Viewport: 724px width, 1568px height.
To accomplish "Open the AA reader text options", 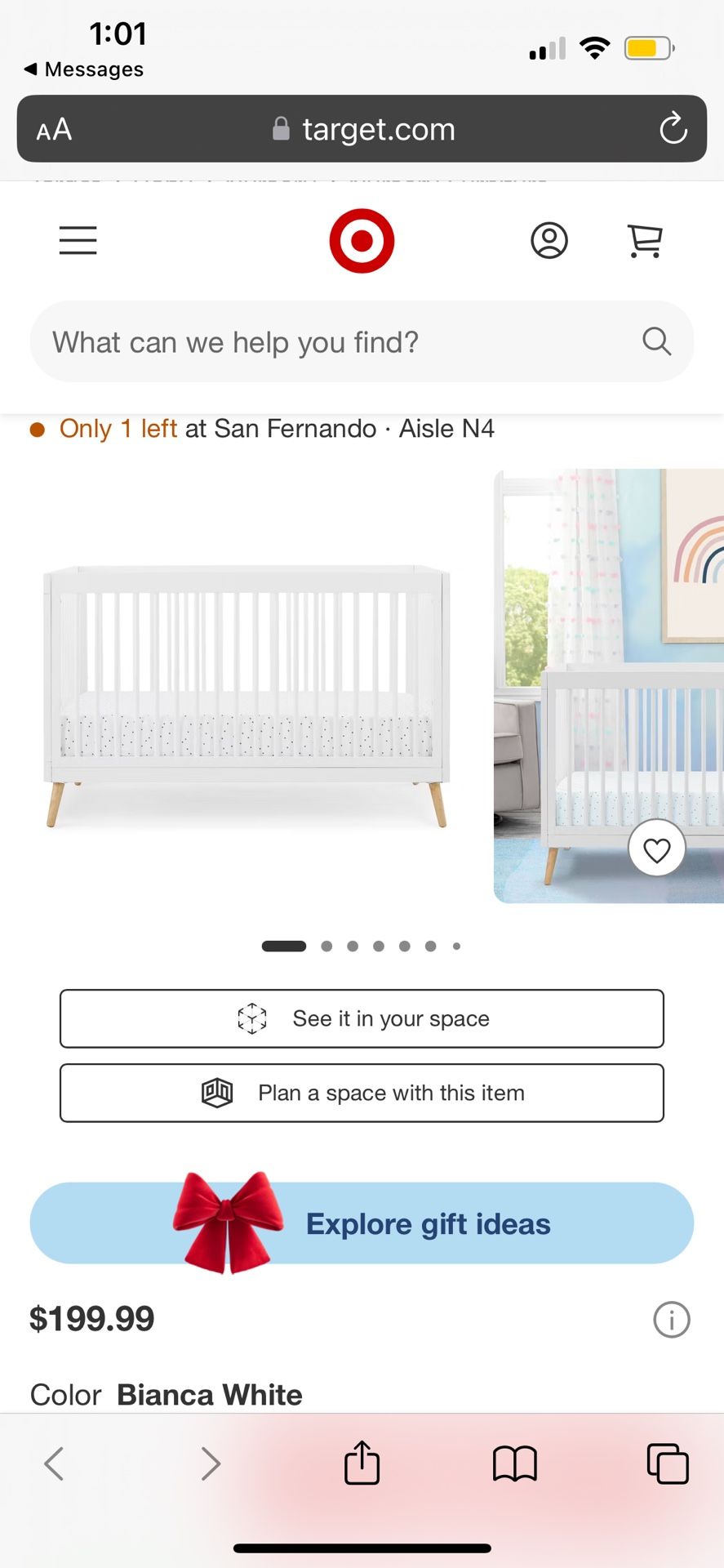I will coord(54,130).
